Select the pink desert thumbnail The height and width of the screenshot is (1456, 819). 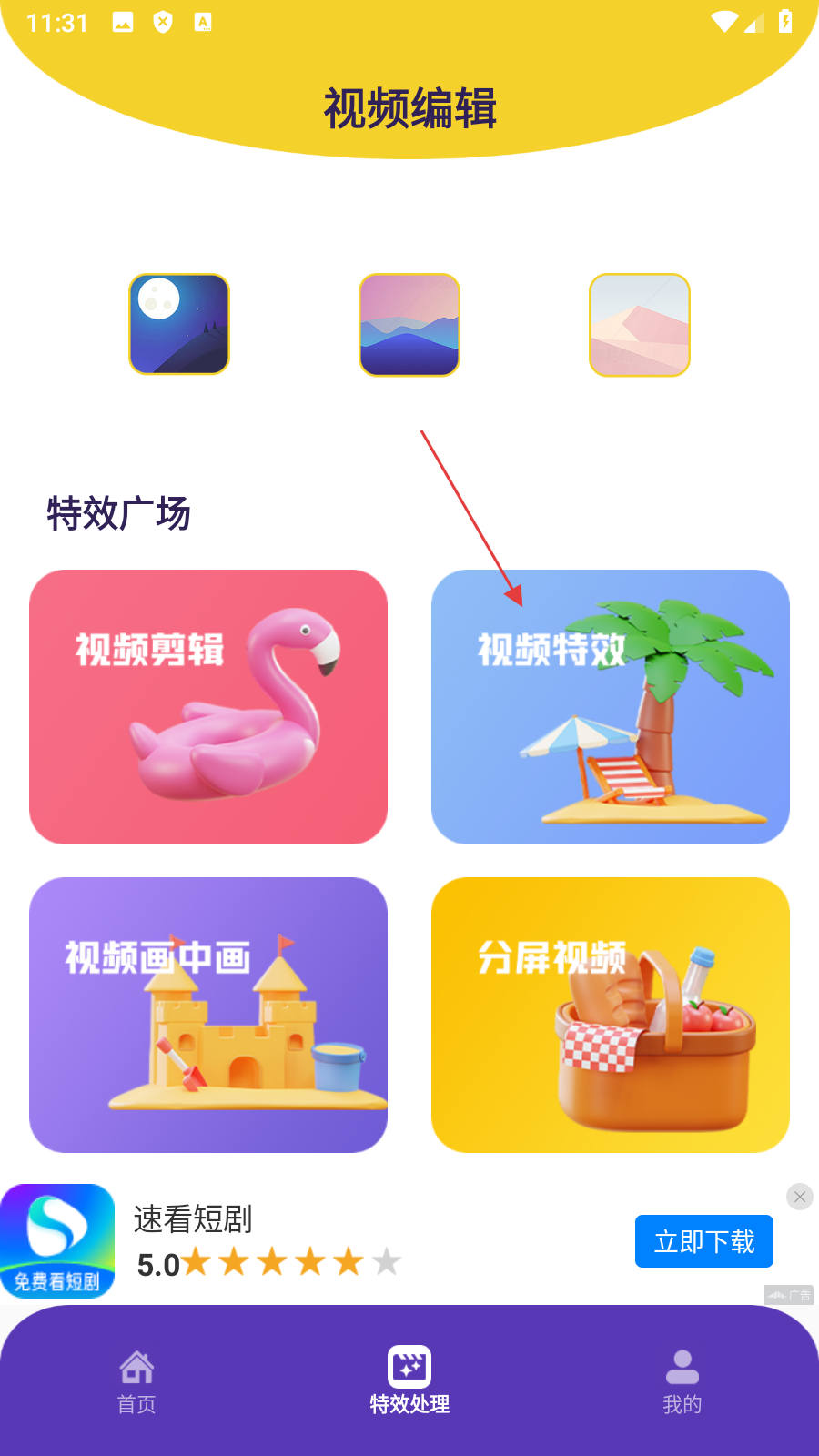click(640, 324)
